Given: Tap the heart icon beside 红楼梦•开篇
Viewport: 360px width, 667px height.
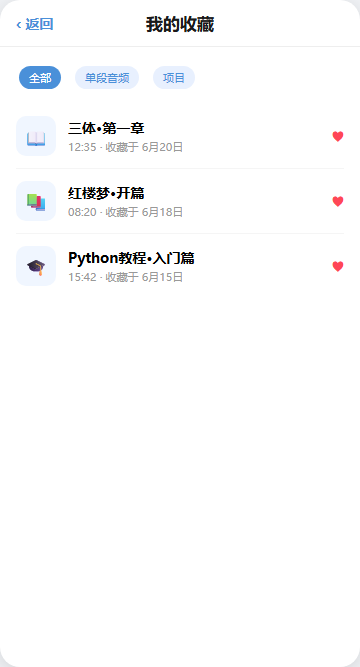Looking at the screenshot, I should (338, 201).
